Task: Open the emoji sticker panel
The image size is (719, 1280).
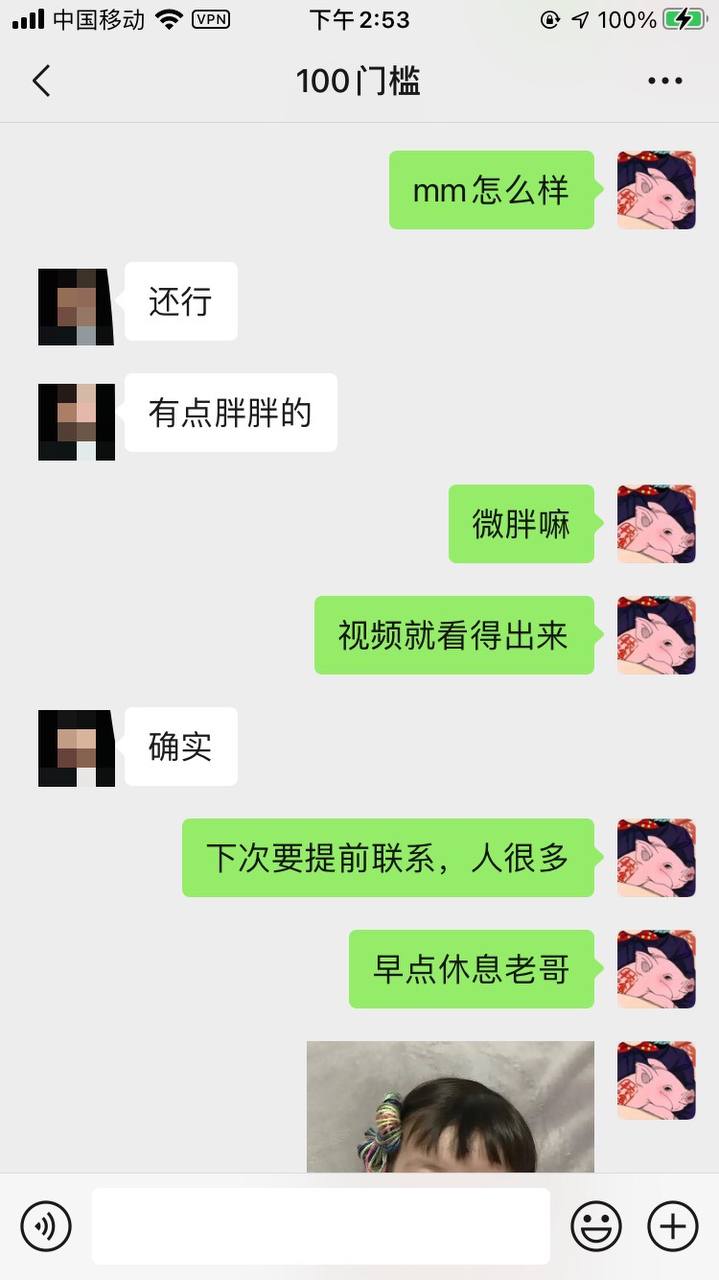Action: tap(596, 1226)
